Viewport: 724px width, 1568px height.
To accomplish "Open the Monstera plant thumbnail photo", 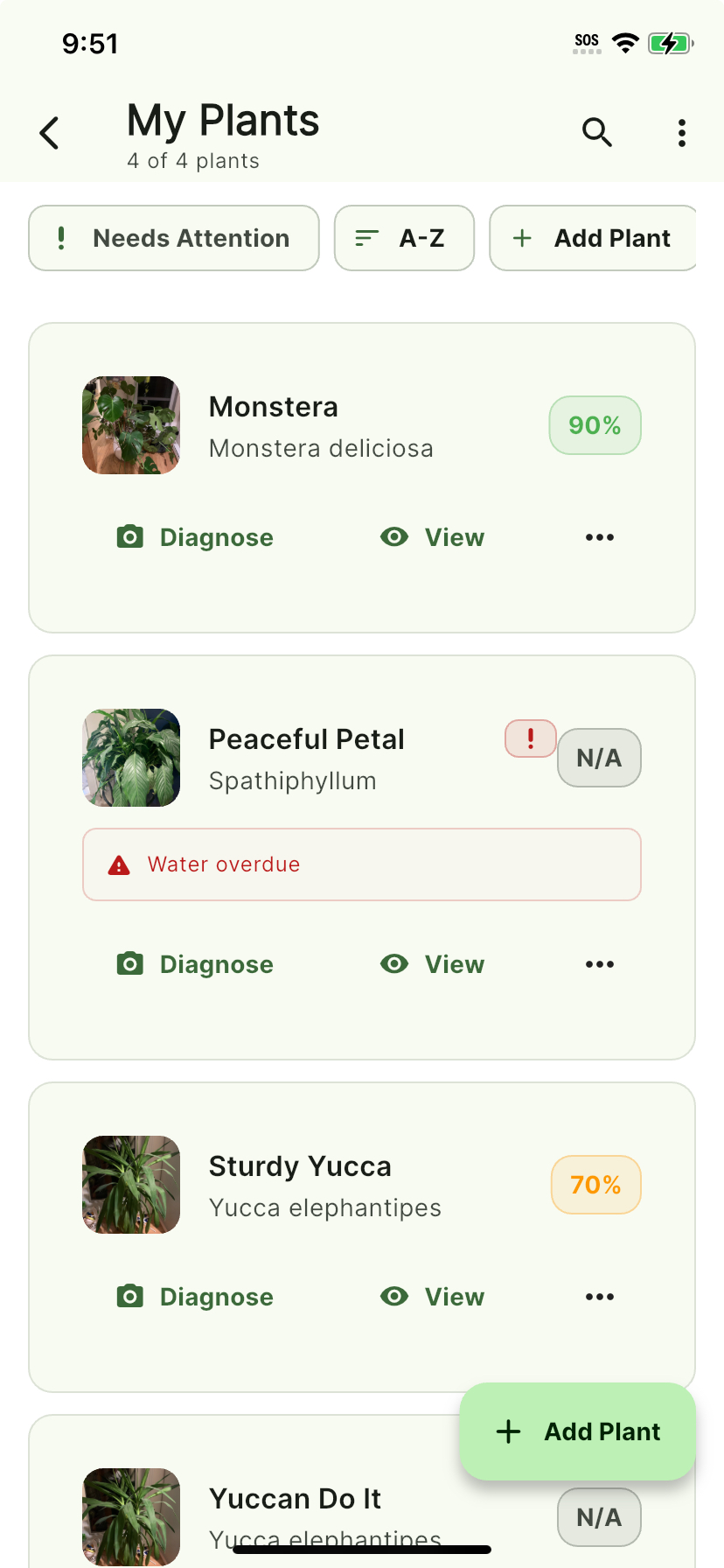I will [x=130, y=425].
